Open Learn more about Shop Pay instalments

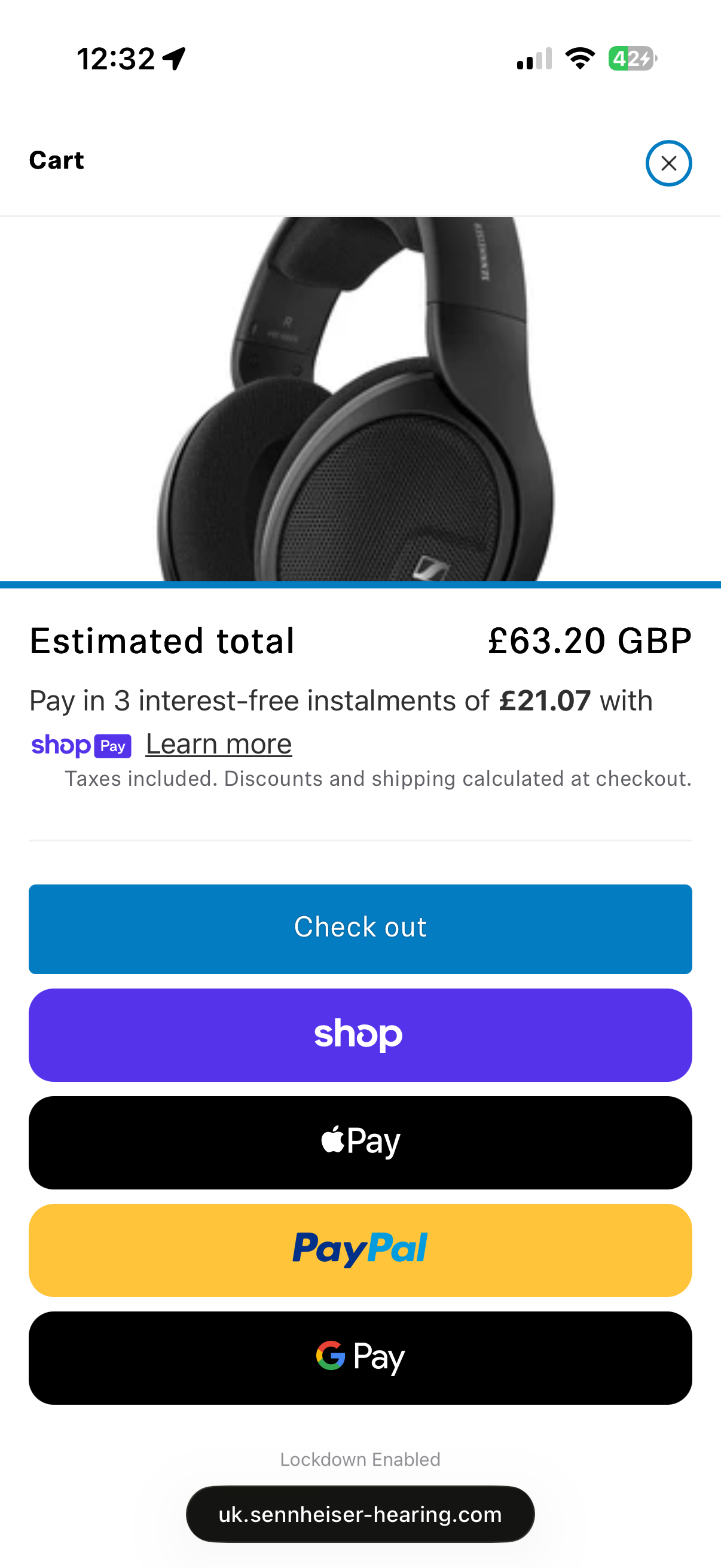pos(219,744)
